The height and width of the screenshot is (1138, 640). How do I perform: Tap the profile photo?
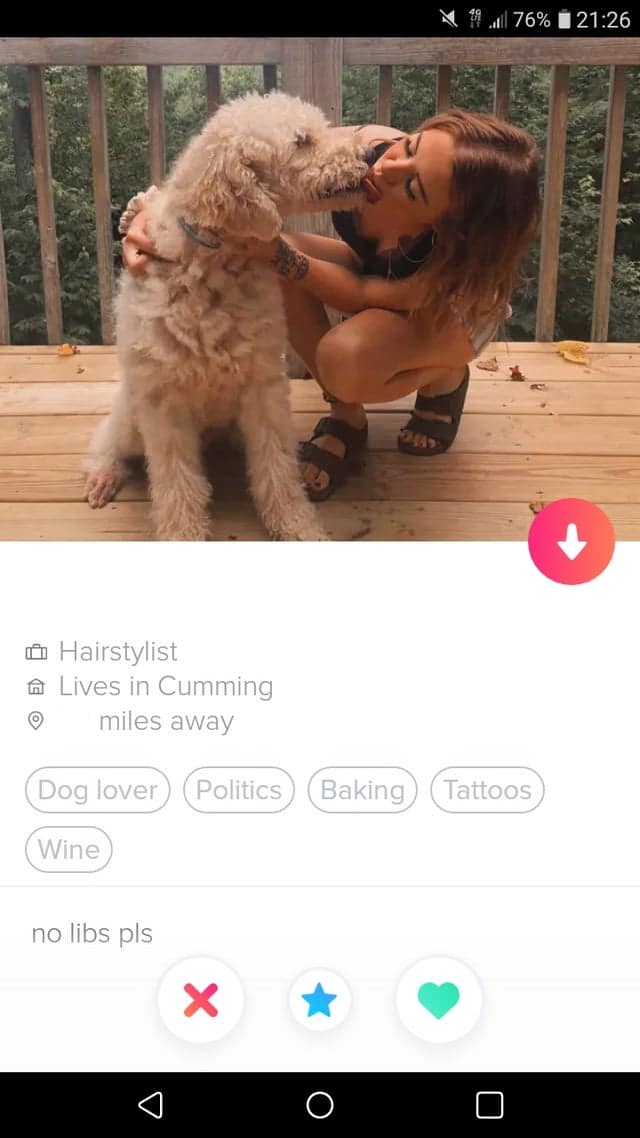pos(320,290)
